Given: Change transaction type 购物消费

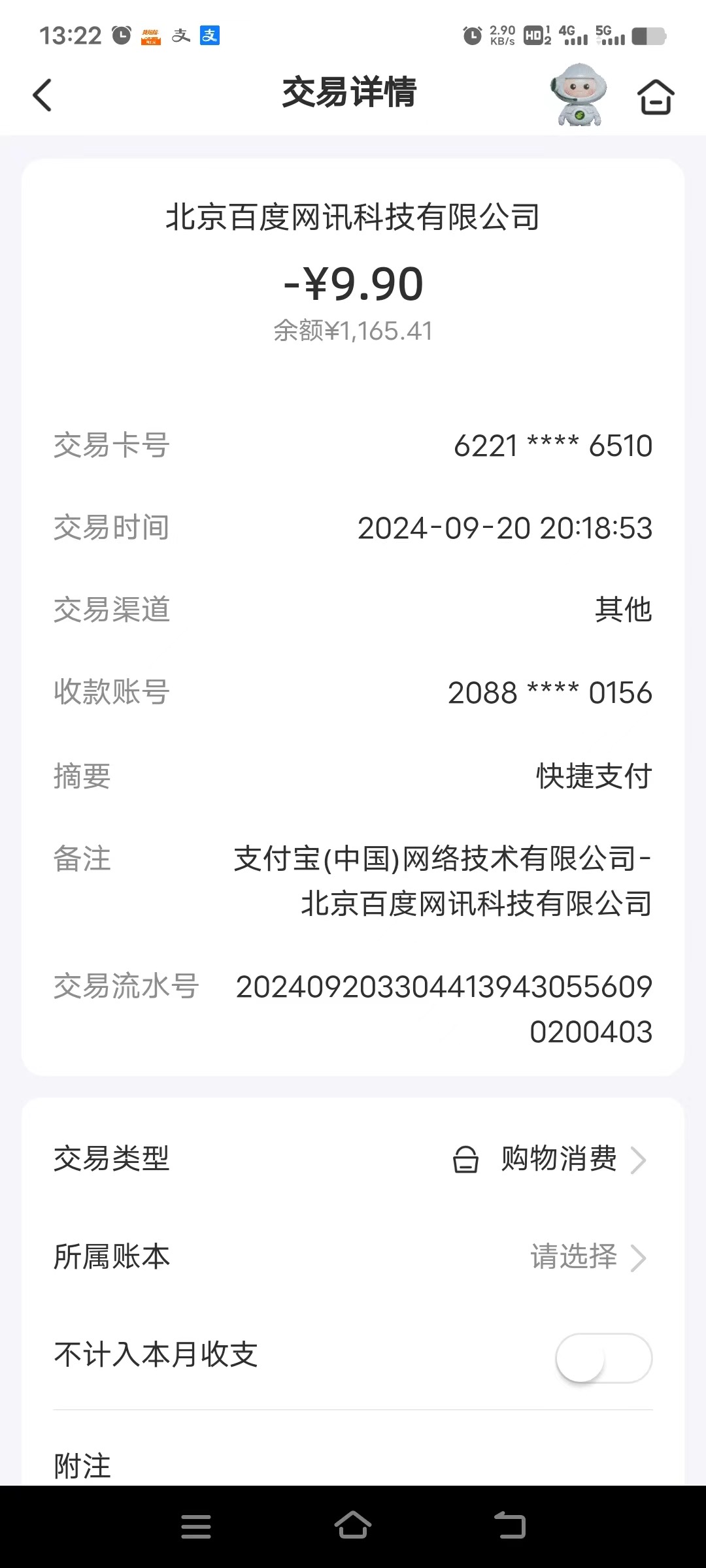Looking at the screenshot, I should click(x=353, y=1159).
